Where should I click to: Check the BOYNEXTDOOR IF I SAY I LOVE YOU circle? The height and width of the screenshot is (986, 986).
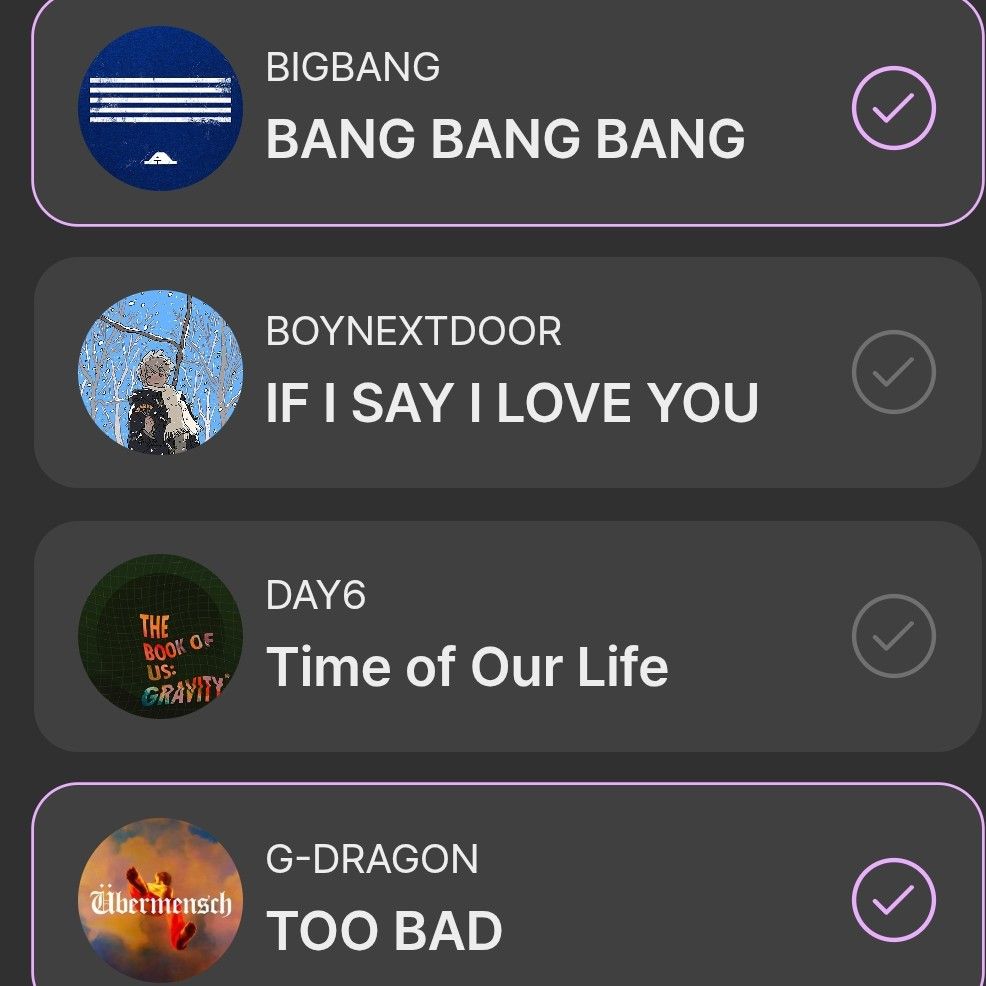(x=893, y=372)
